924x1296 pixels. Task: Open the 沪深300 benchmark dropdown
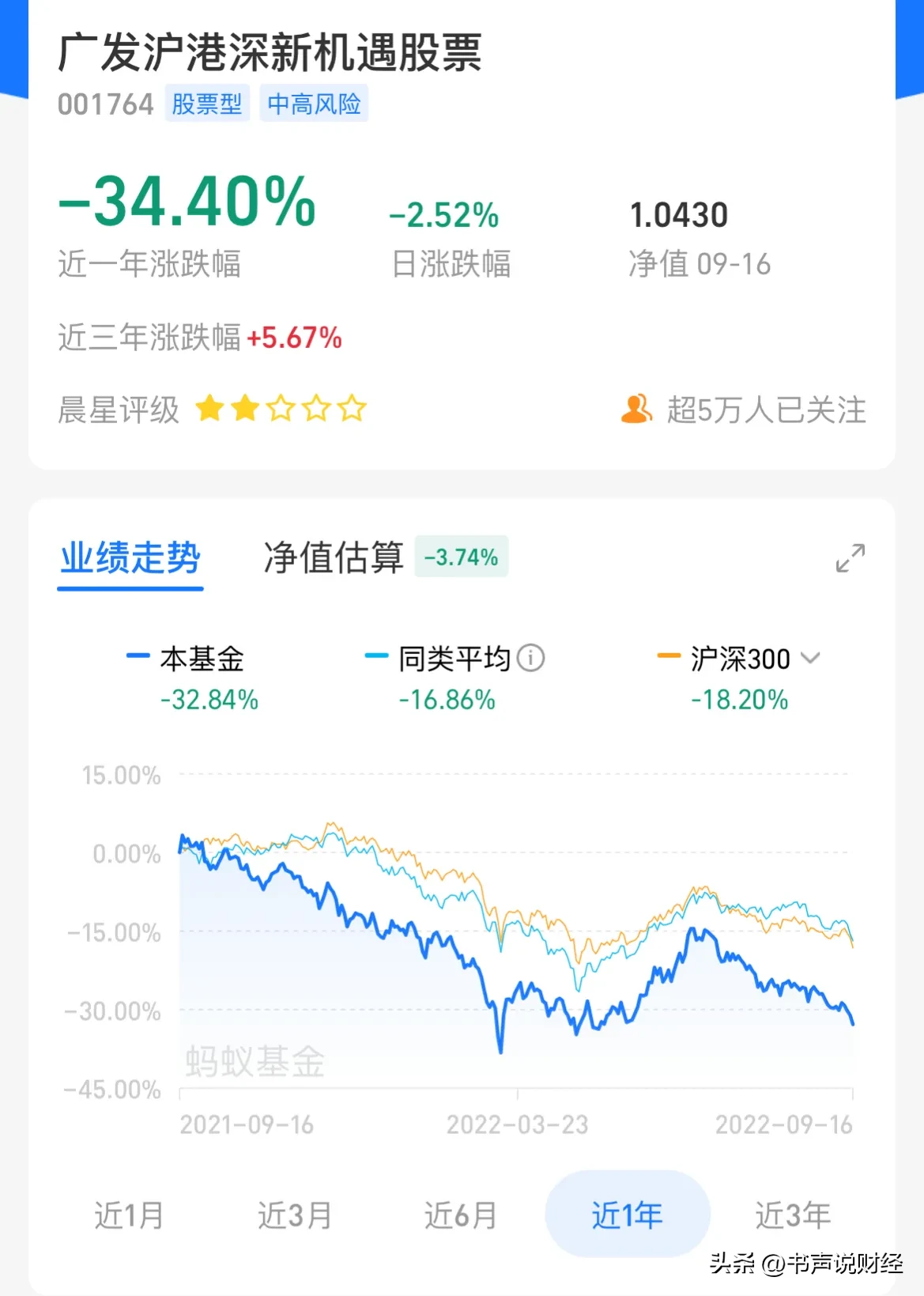click(810, 658)
